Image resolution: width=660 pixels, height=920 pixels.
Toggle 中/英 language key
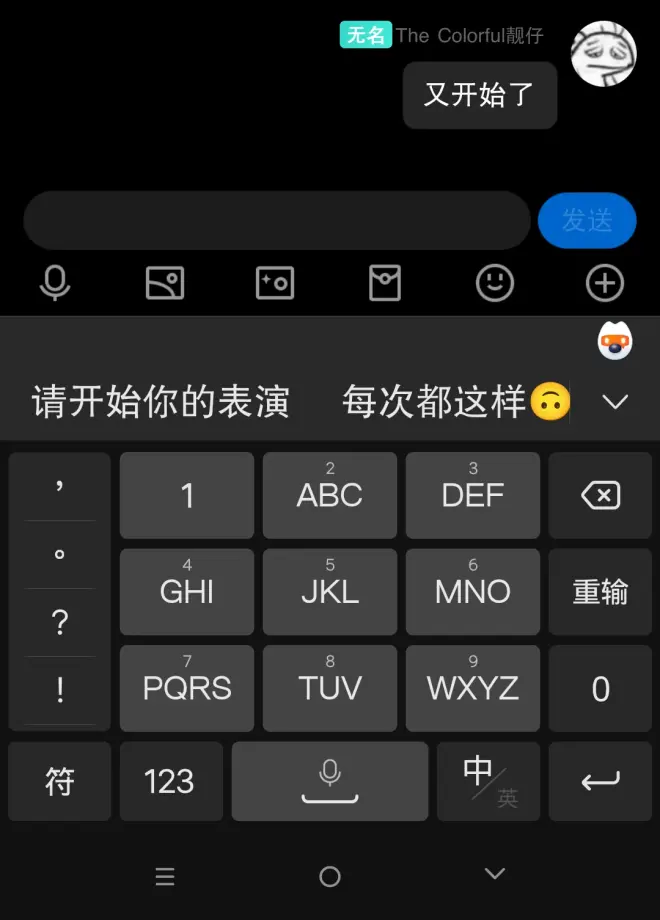pos(489,781)
